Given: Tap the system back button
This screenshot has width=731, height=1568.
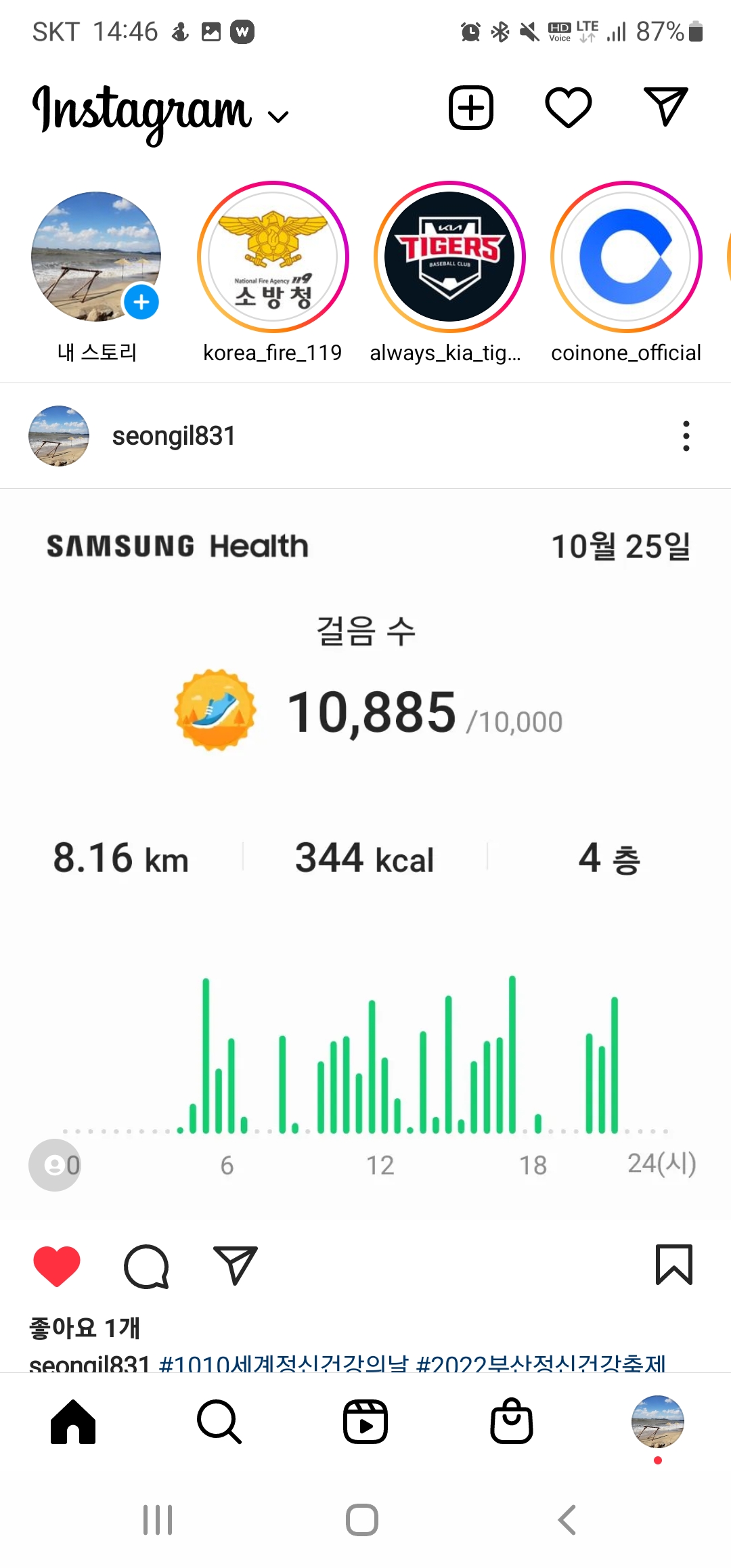Looking at the screenshot, I should tap(567, 1520).
